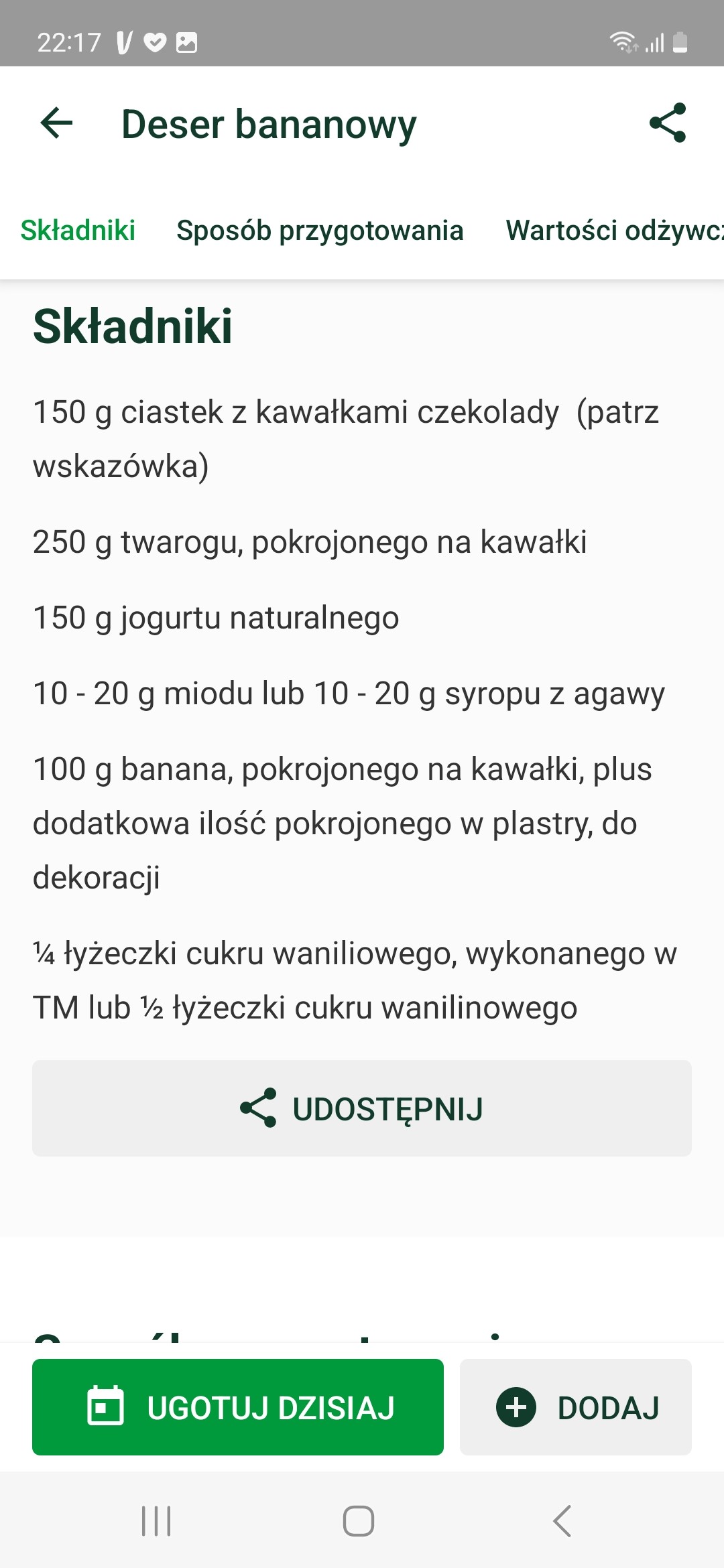Select the Składniki tab
Screen dimensions: 724x1568
[78, 231]
